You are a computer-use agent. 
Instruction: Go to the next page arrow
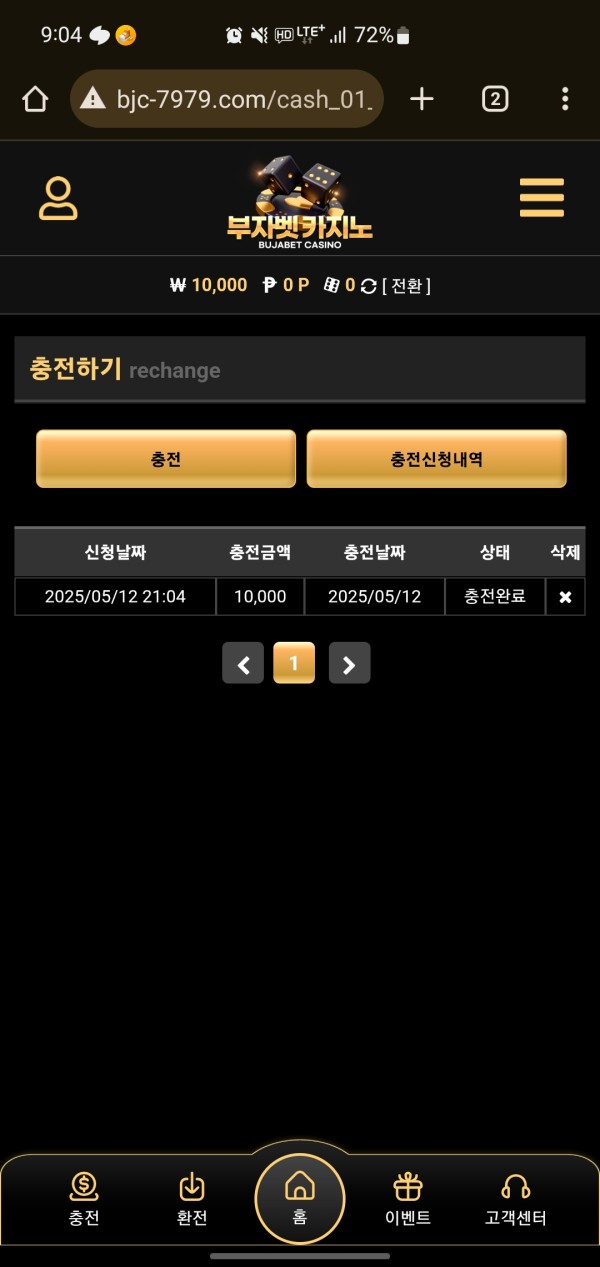[349, 663]
